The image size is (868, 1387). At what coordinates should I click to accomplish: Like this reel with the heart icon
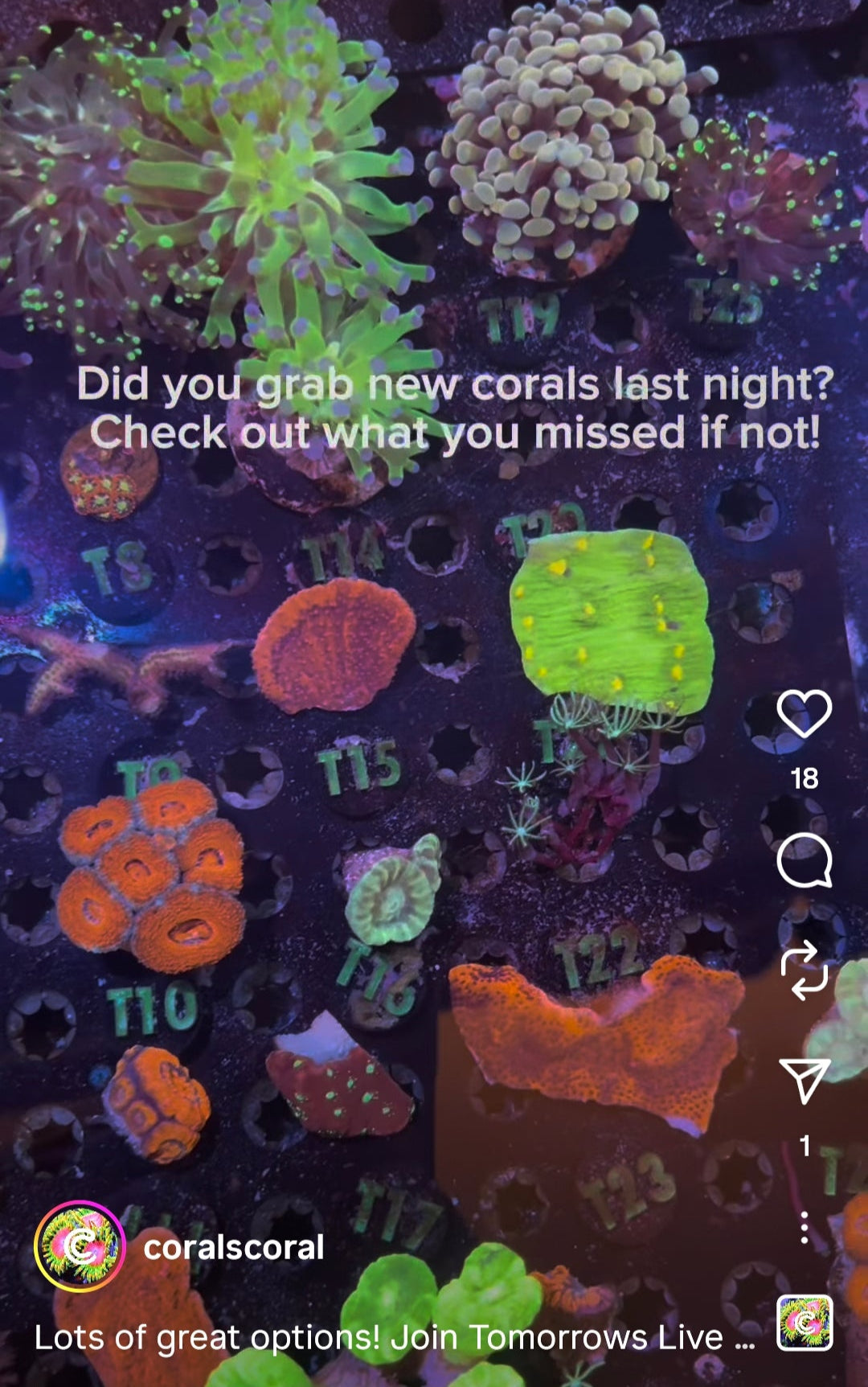point(804,713)
